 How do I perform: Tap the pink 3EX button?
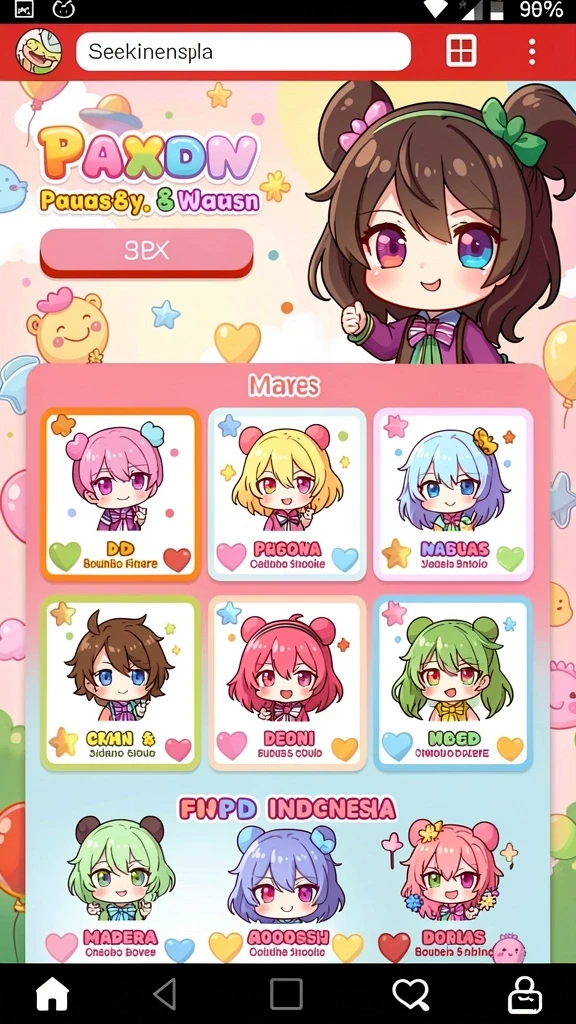[x=147, y=251]
